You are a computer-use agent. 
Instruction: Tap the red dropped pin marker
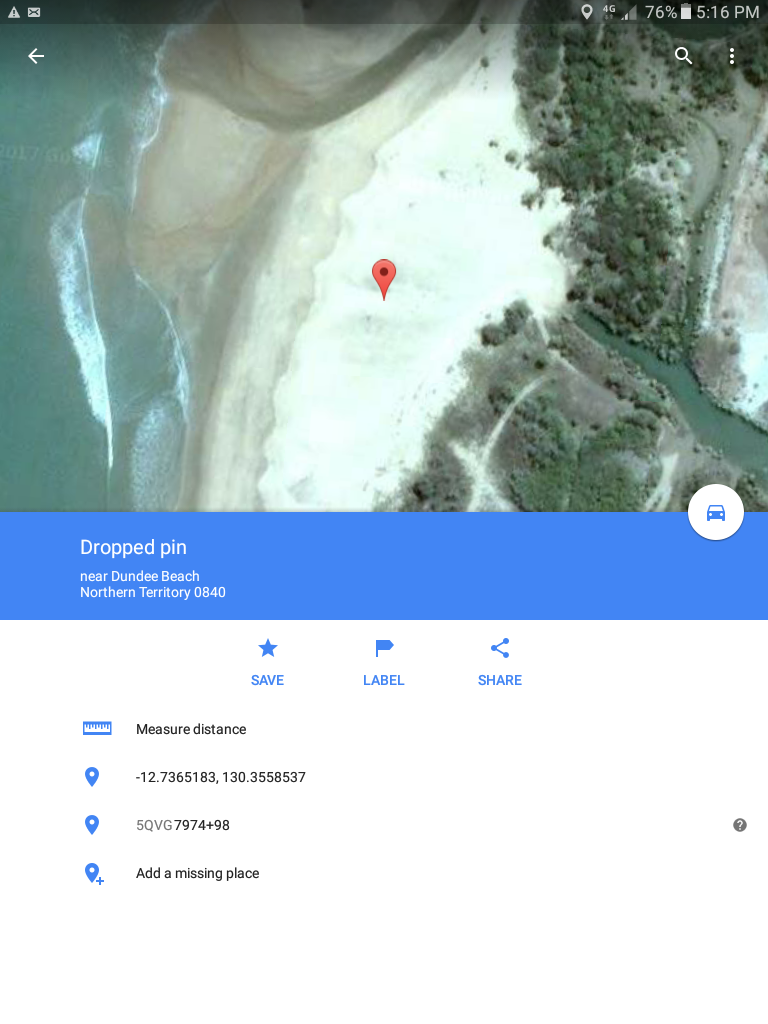[x=384, y=277]
